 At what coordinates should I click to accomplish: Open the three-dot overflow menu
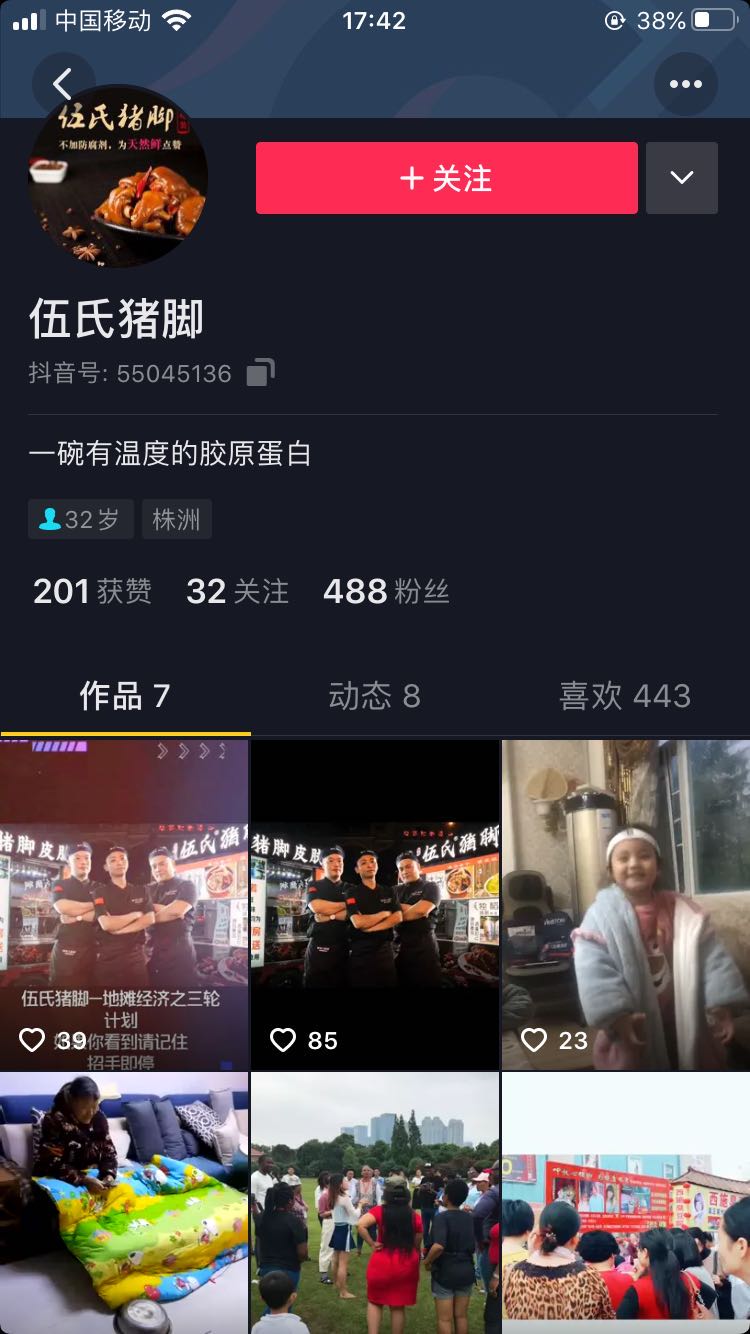pyautogui.click(x=685, y=84)
